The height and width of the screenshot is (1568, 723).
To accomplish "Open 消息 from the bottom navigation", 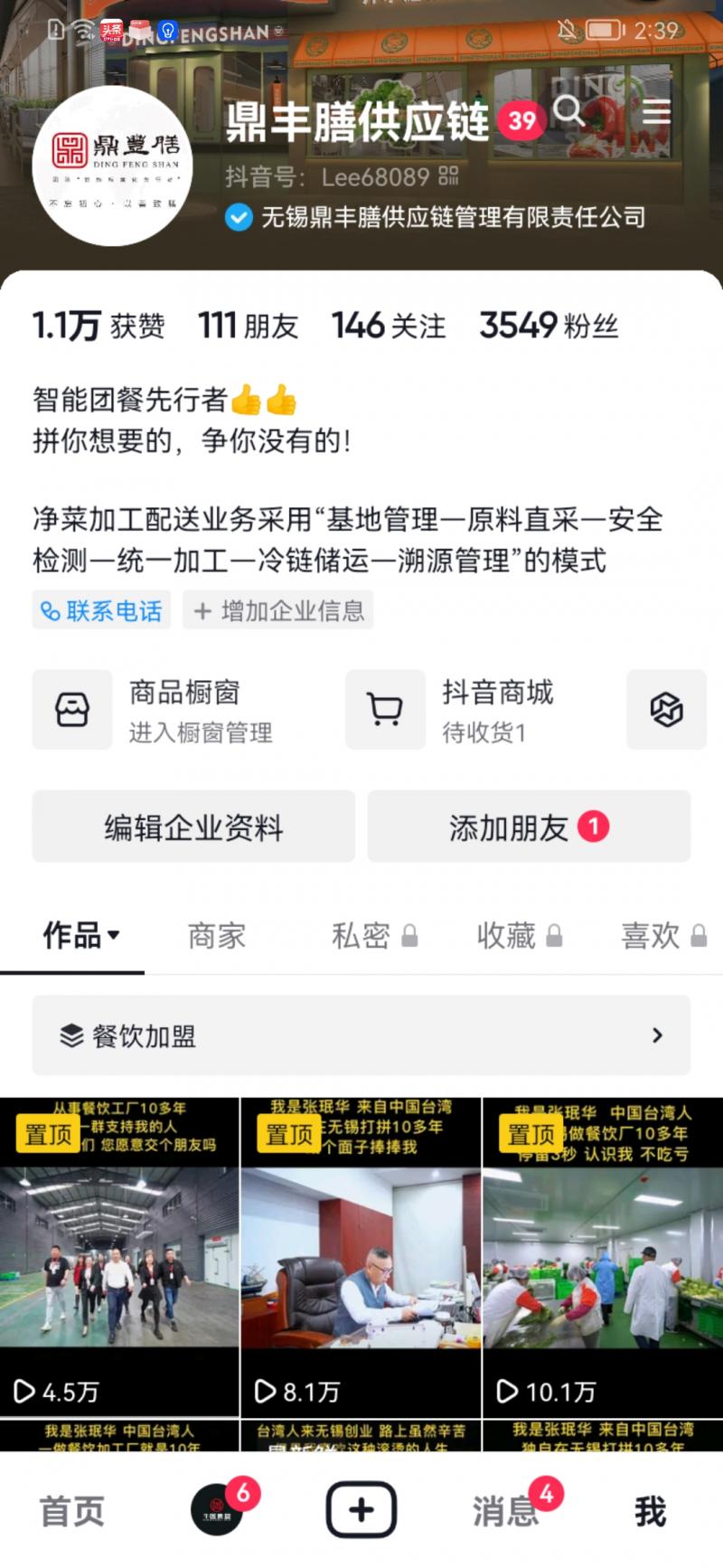I will (x=504, y=1508).
